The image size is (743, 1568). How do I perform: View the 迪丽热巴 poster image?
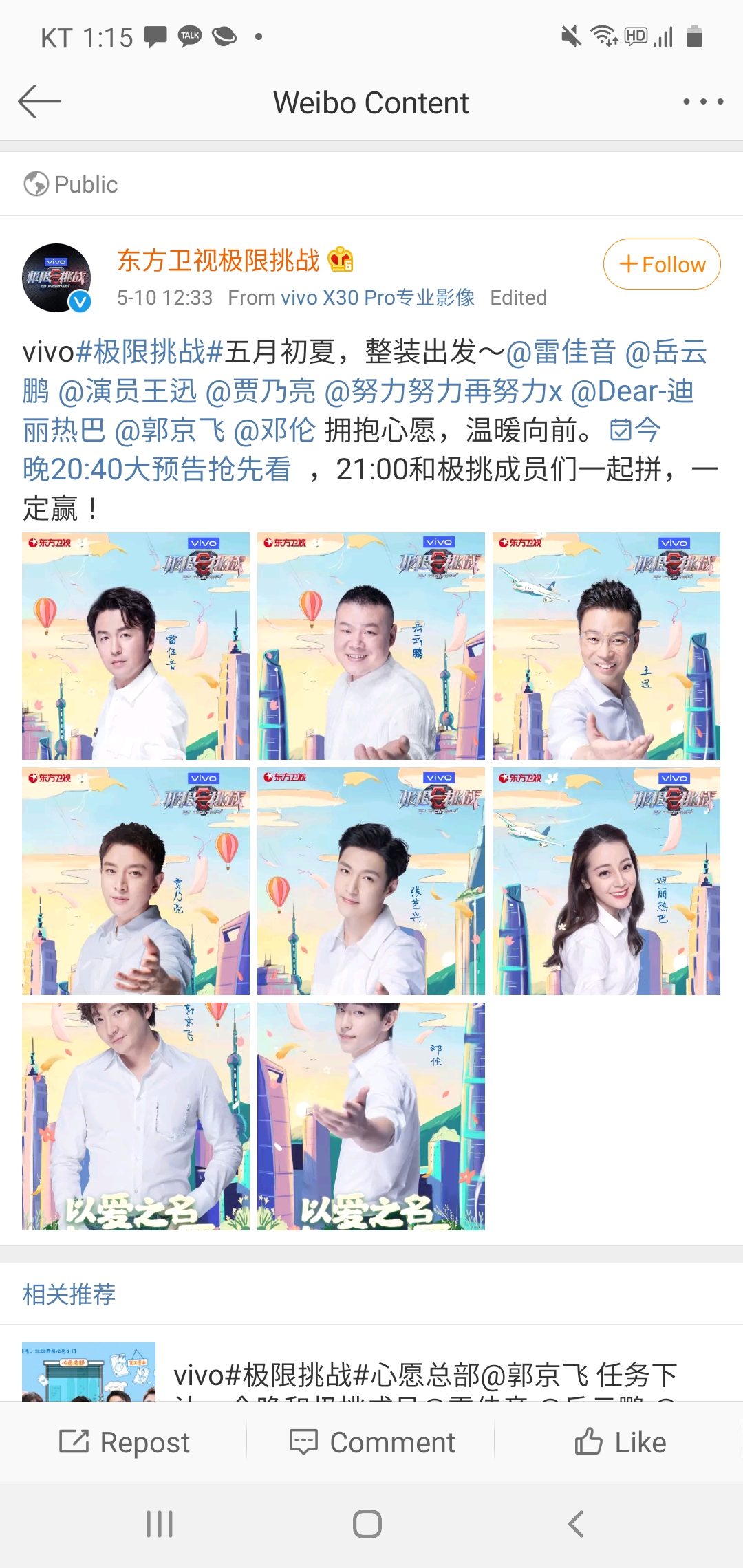606,881
